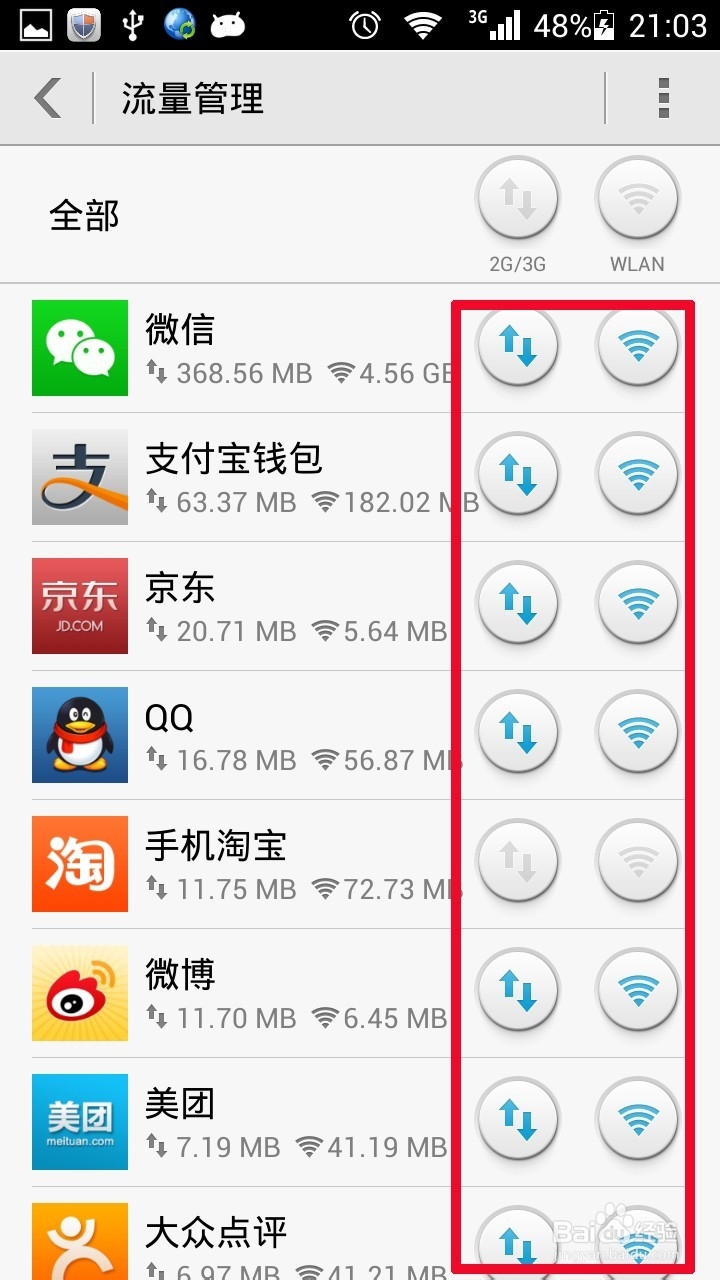Viewport: 720px width, 1280px height.
Task: Tap the 全部 filter label
Action: (84, 213)
